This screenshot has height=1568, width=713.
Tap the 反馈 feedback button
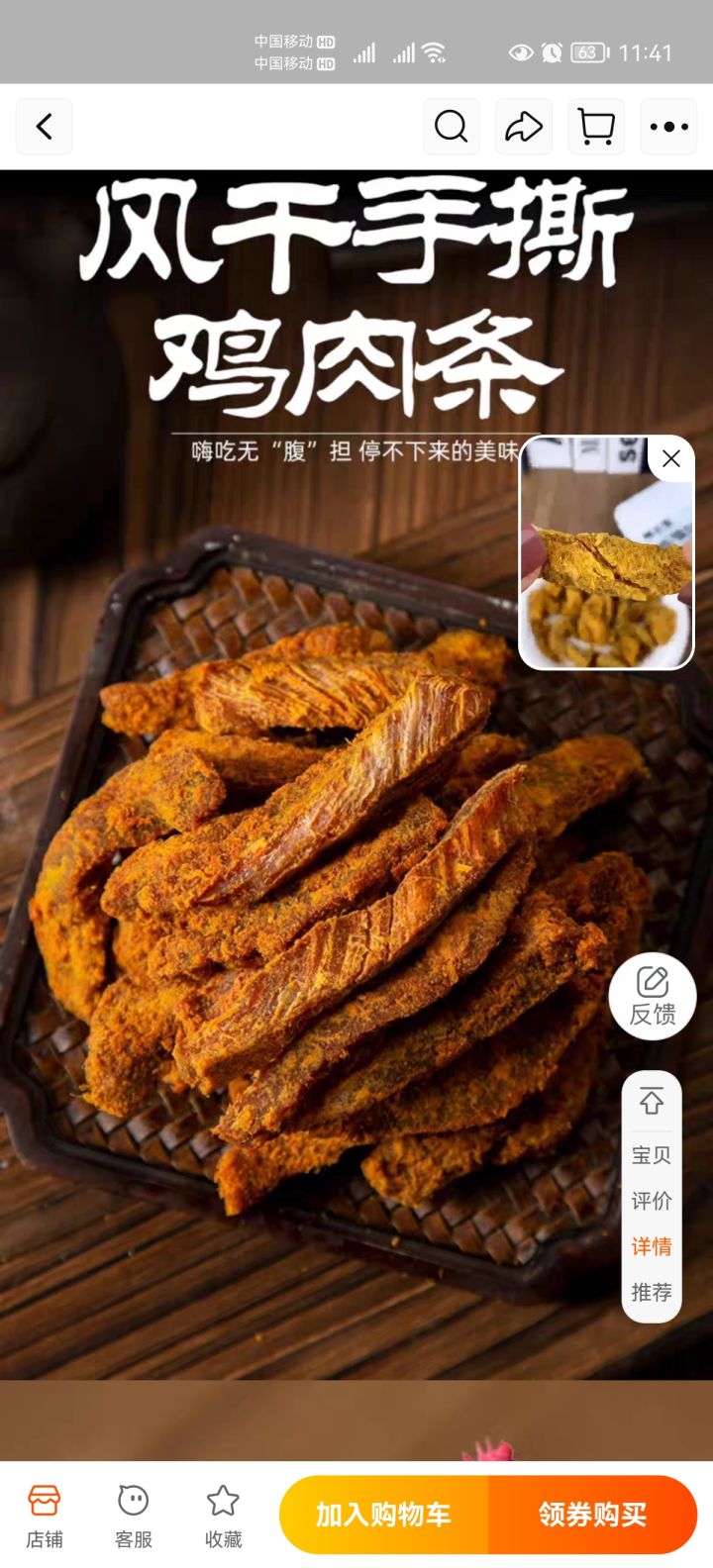pyautogui.click(x=653, y=997)
